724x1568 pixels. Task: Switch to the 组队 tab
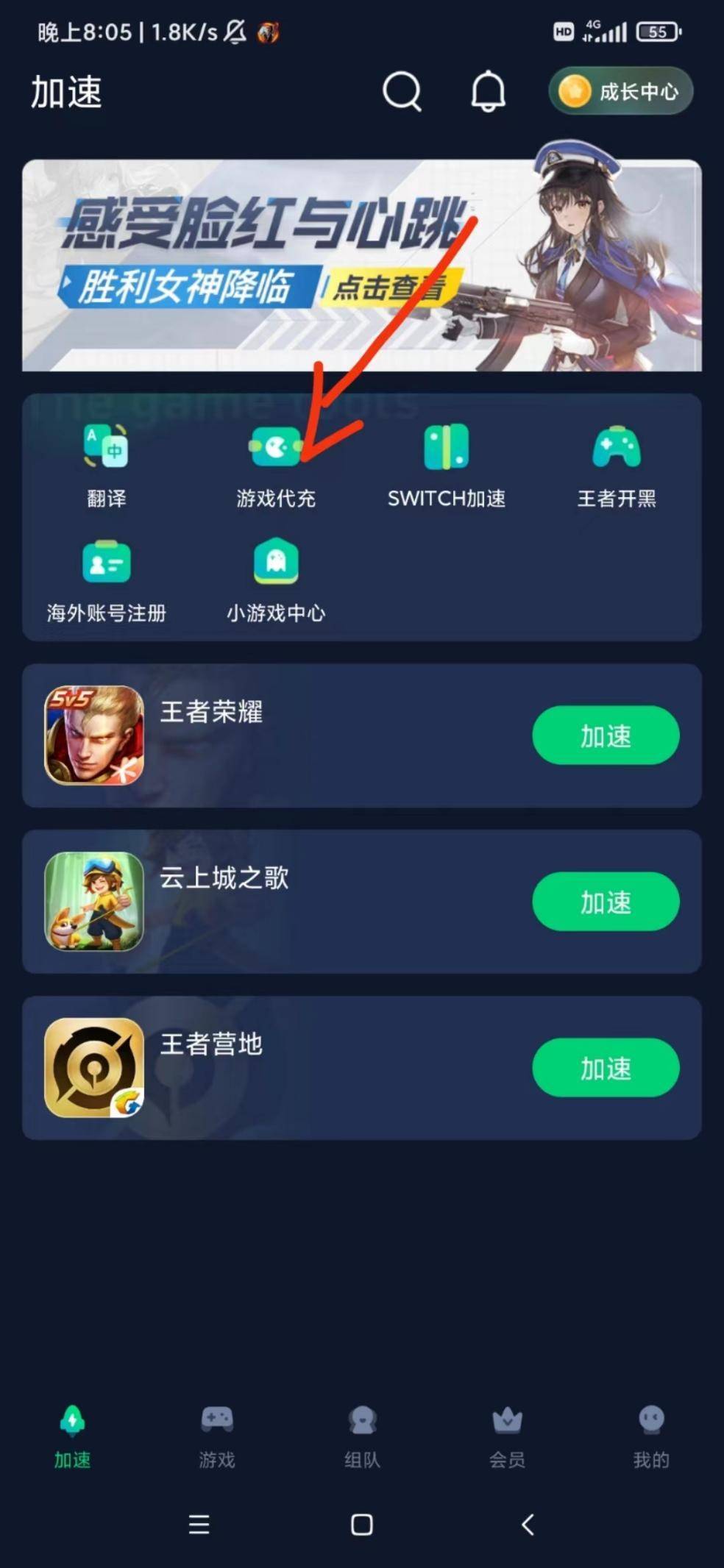point(362,1436)
